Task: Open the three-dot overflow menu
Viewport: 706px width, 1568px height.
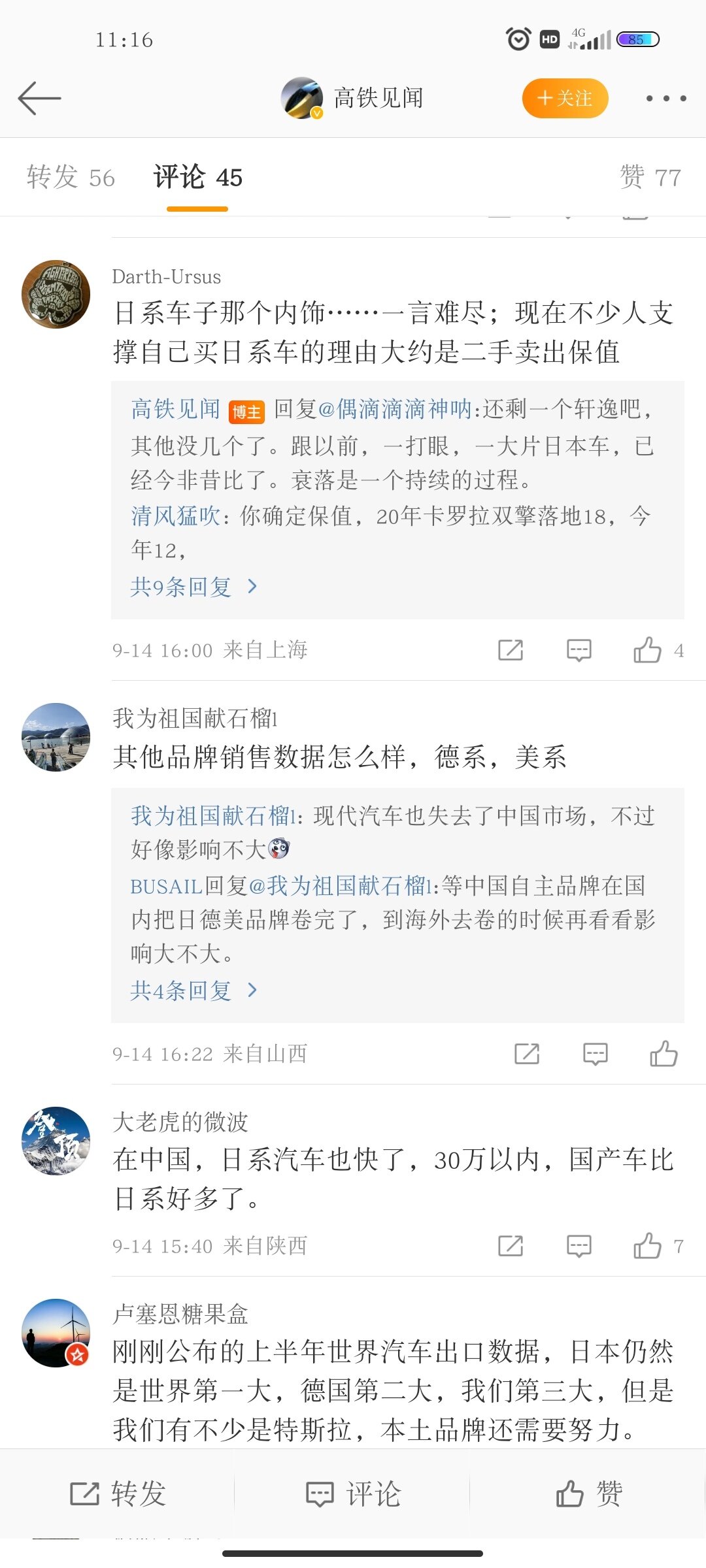Action: (x=665, y=99)
